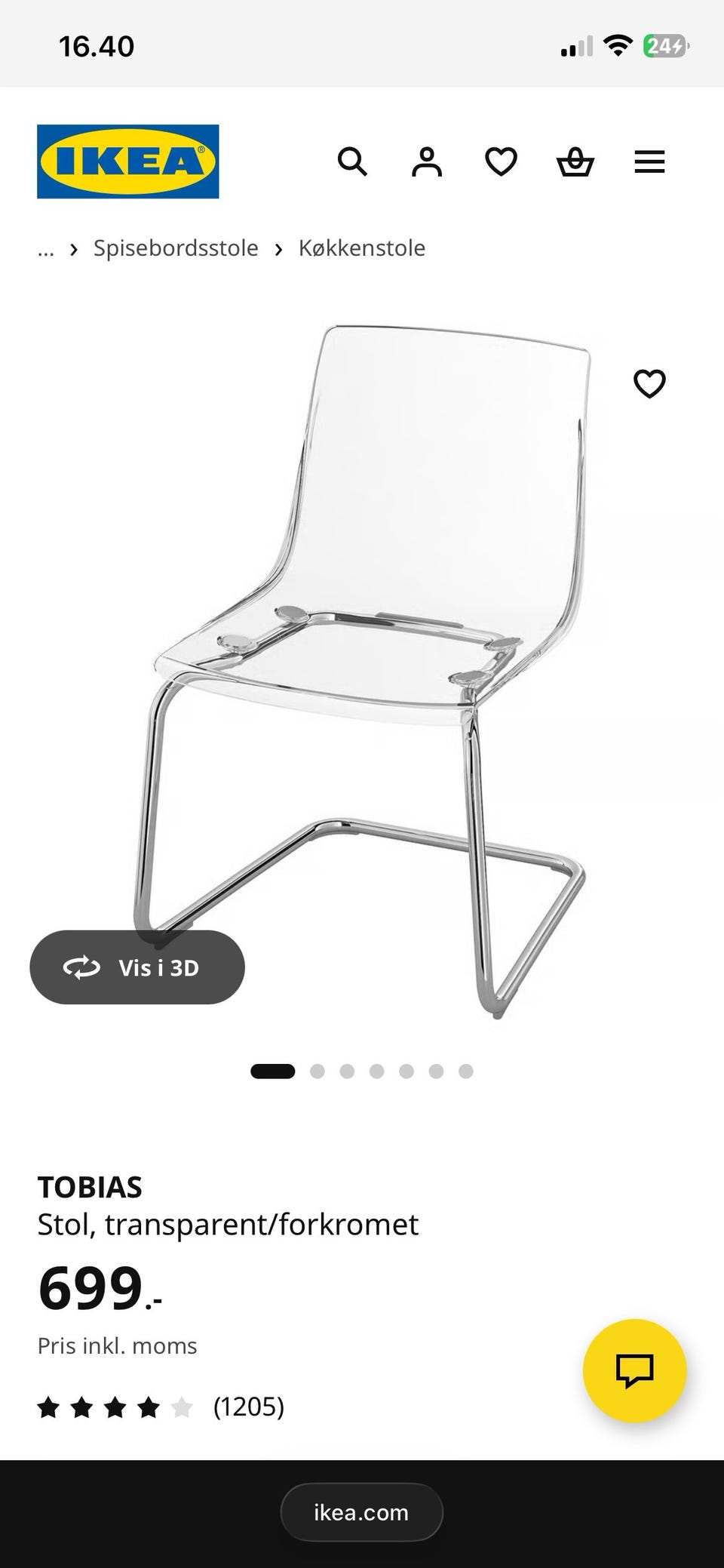Screen dimensions: 724x1568
Task: Go to IKEA home via logo
Action: (x=128, y=161)
